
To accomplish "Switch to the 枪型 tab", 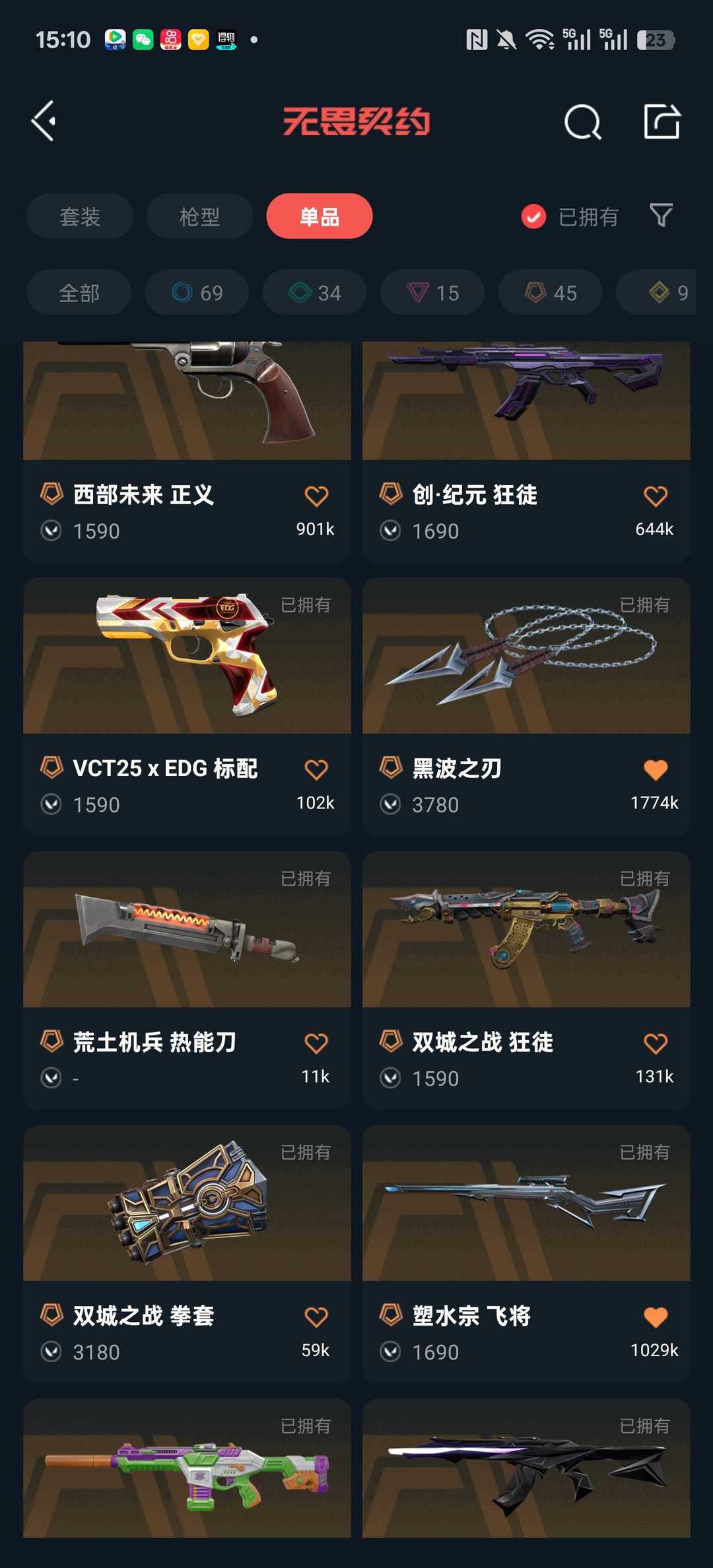I will tap(199, 216).
